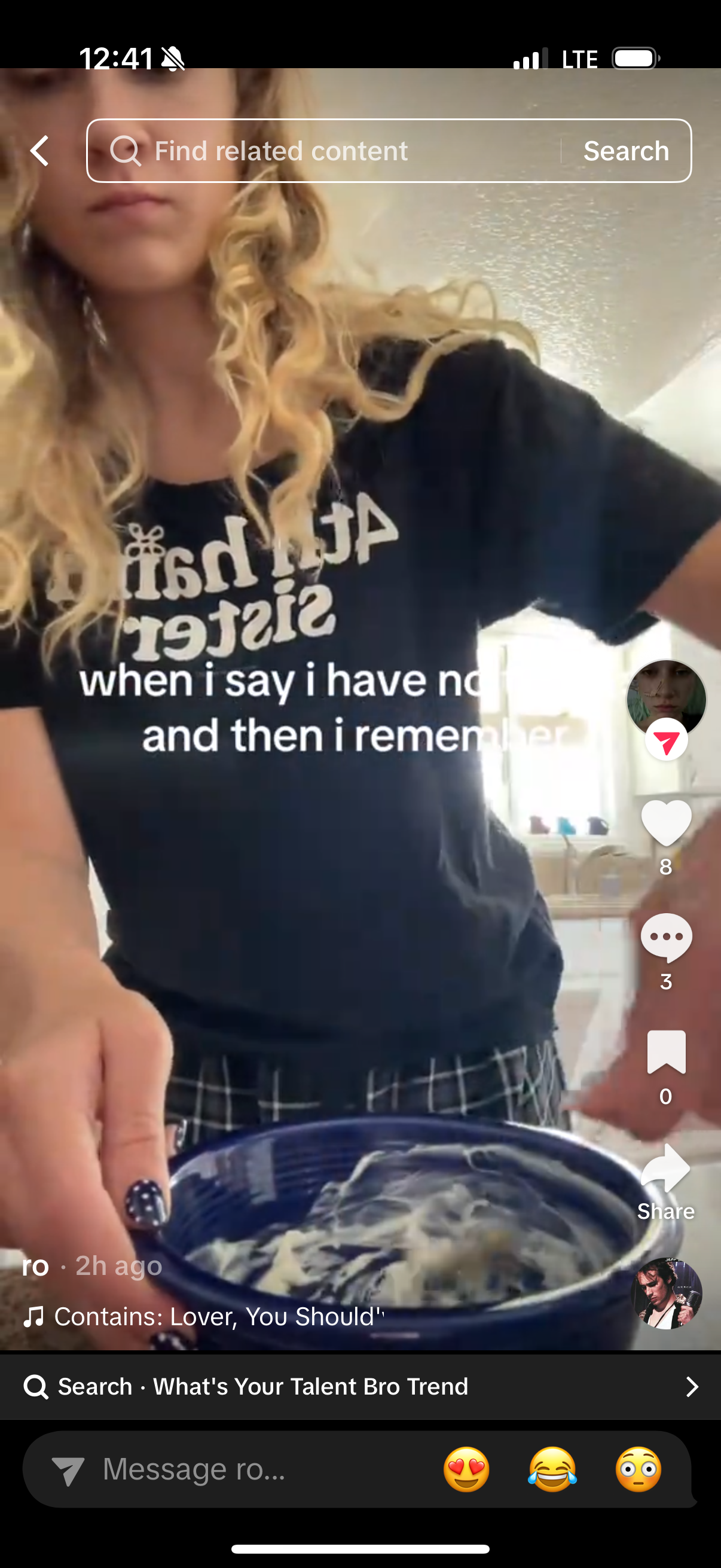
Task: Tap the Search button in the top bar
Action: (626, 150)
